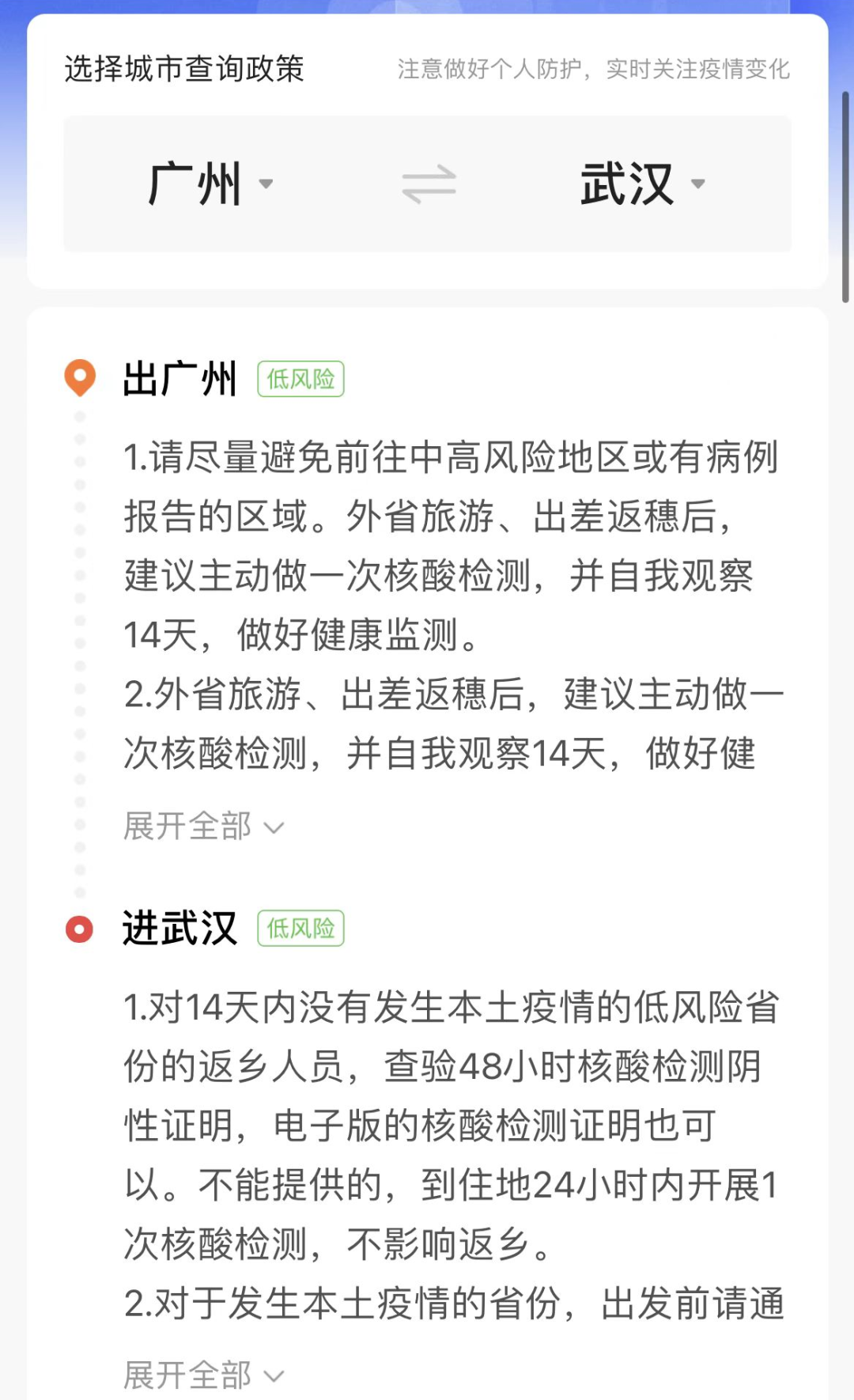This screenshot has height=1400, width=854.
Task: Open the 武汉 destination city dropdown
Action: 642,184
